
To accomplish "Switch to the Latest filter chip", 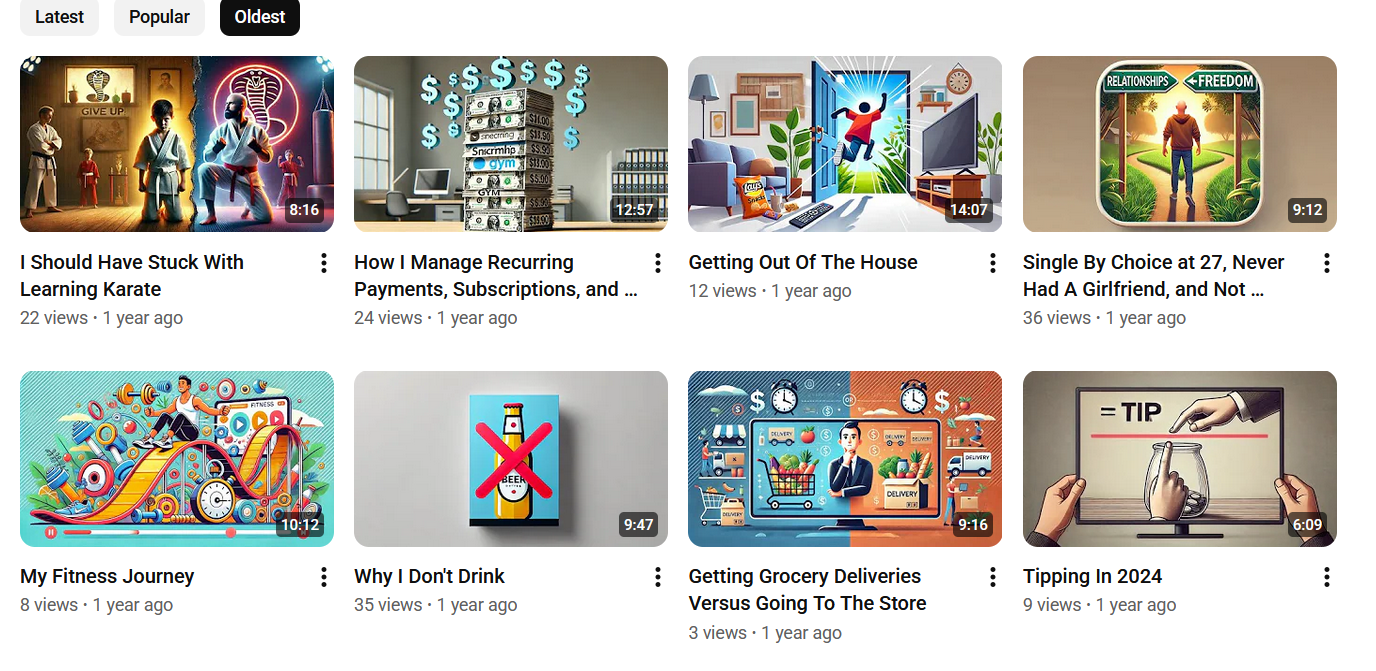I will 59,17.
